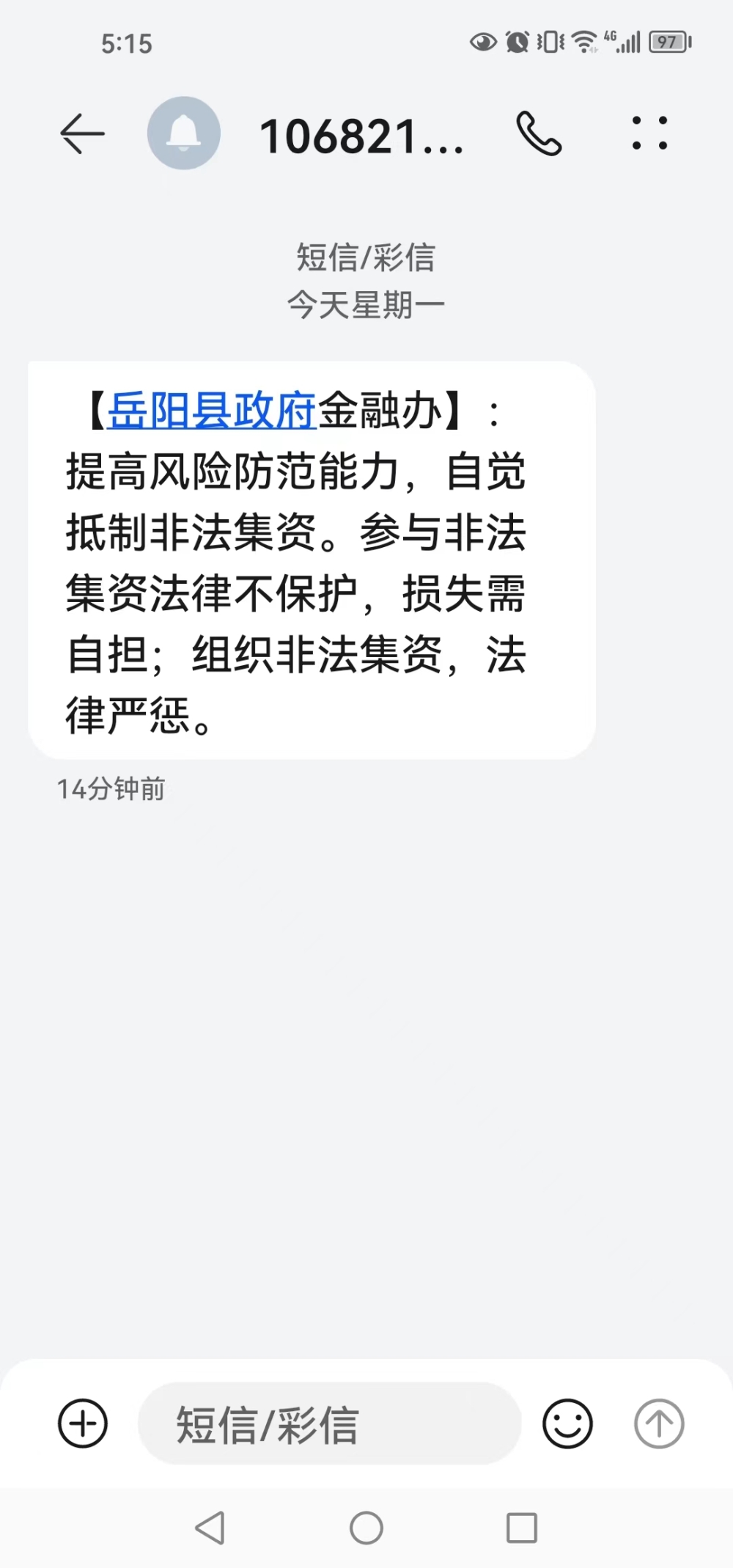Tap the system home button
Screen dimensions: 733x1568
tap(366, 1528)
